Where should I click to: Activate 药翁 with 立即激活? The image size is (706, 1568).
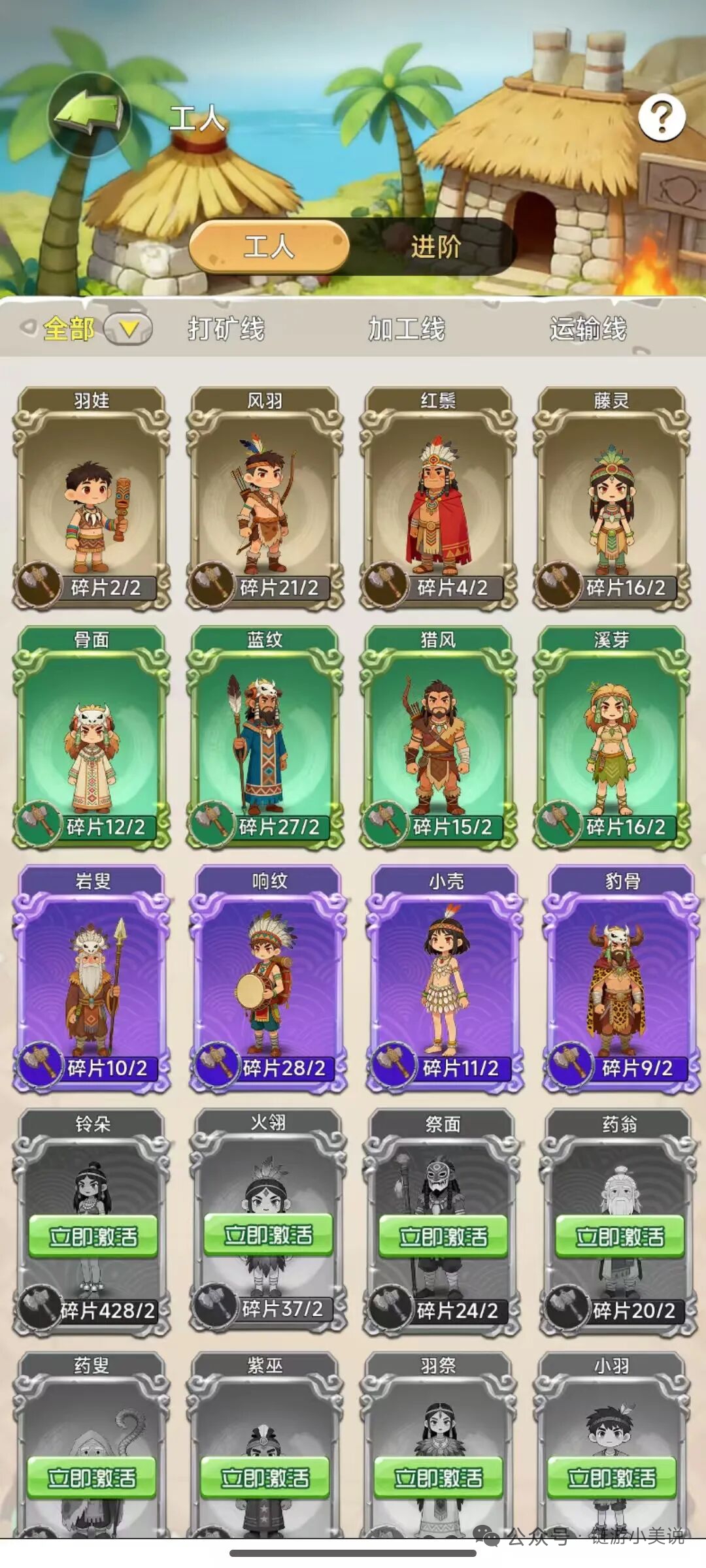point(619,1236)
